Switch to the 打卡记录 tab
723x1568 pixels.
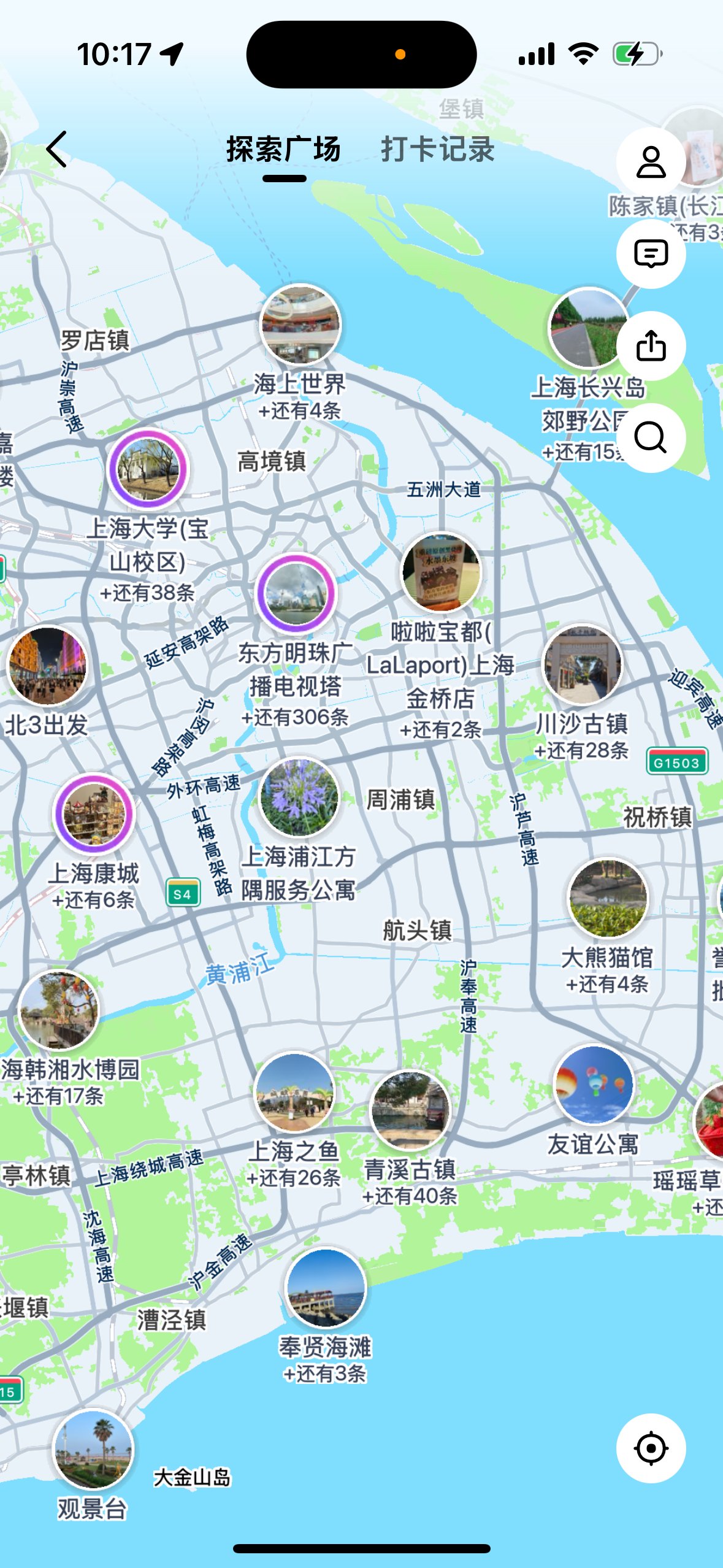tap(437, 149)
